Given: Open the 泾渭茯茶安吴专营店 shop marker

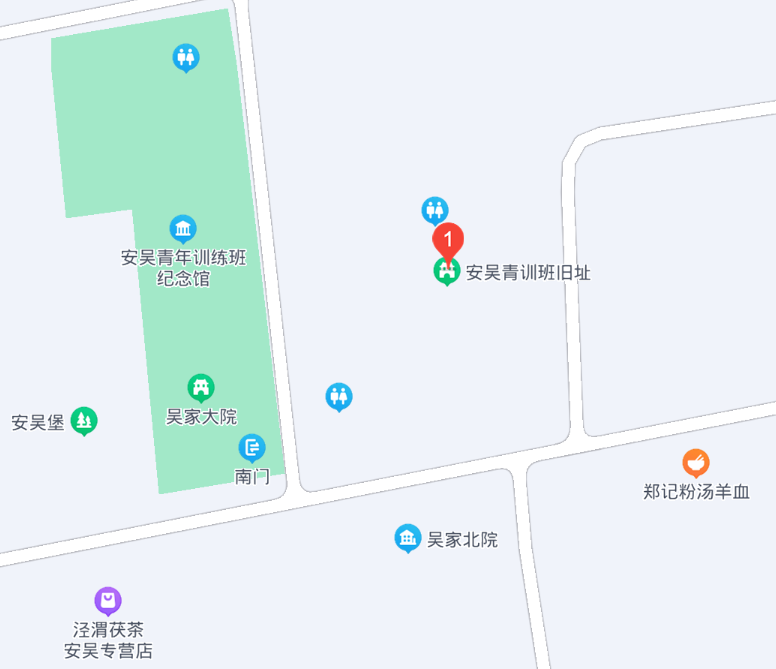Looking at the screenshot, I should coord(108,601).
